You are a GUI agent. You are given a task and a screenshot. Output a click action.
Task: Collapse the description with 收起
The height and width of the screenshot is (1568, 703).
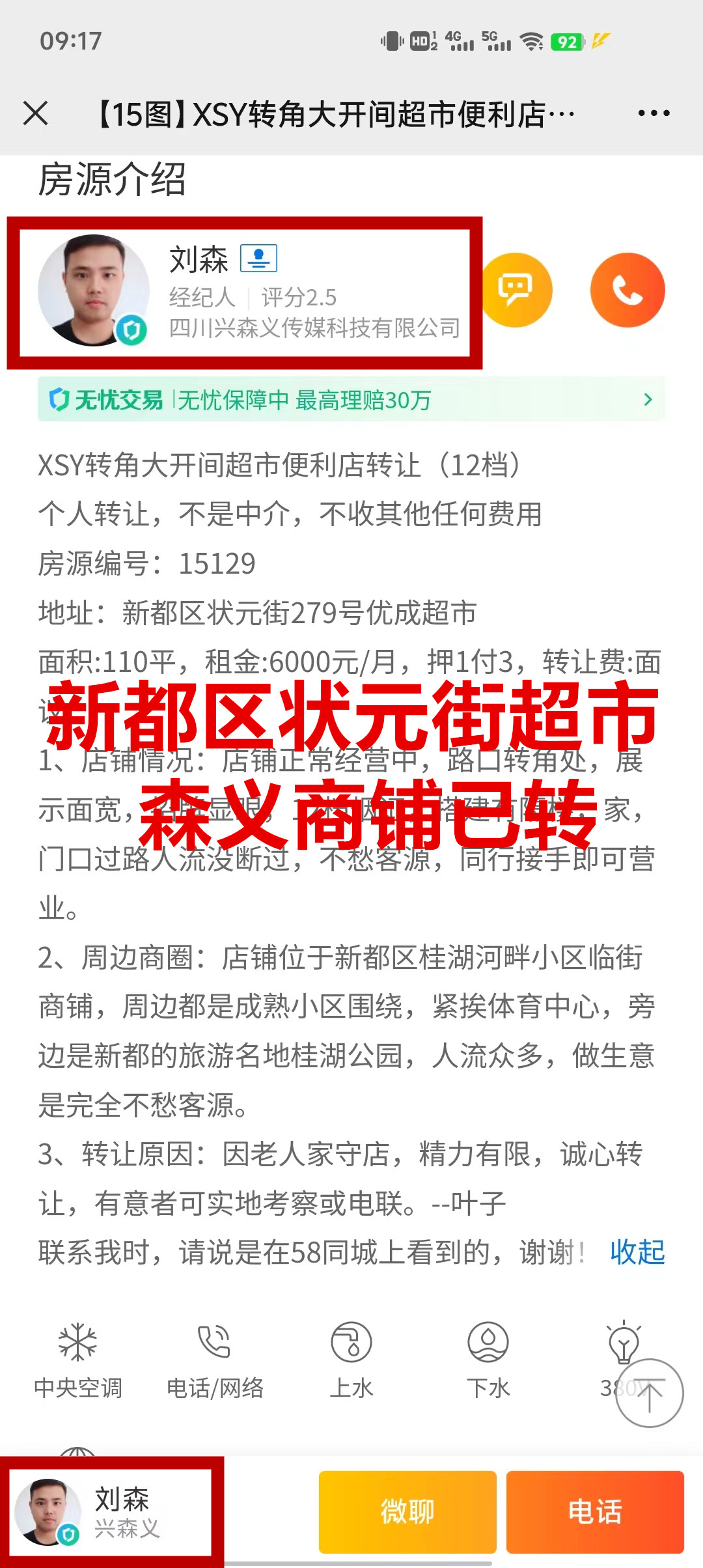point(637,1252)
